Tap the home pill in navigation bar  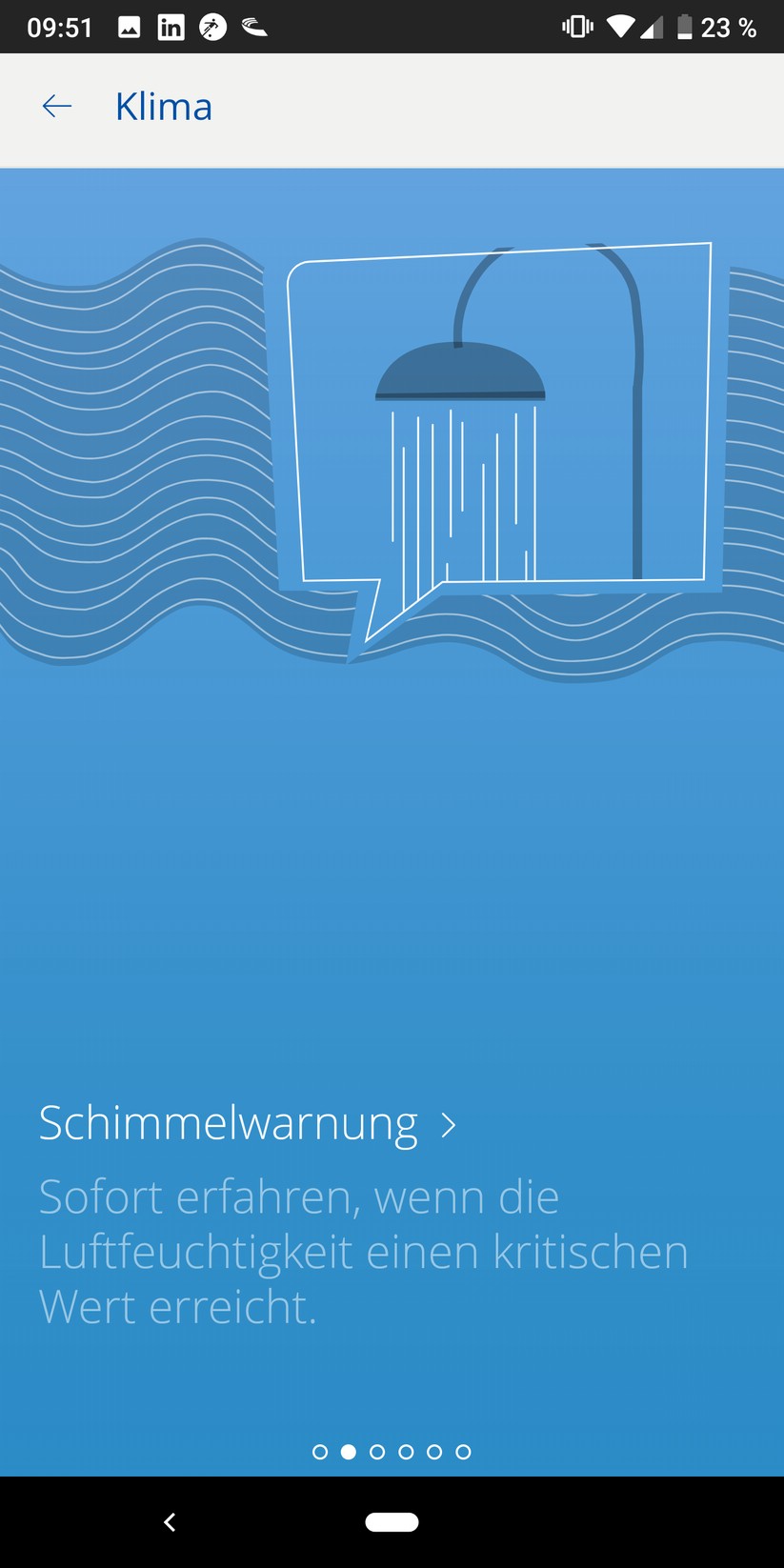(x=392, y=1522)
